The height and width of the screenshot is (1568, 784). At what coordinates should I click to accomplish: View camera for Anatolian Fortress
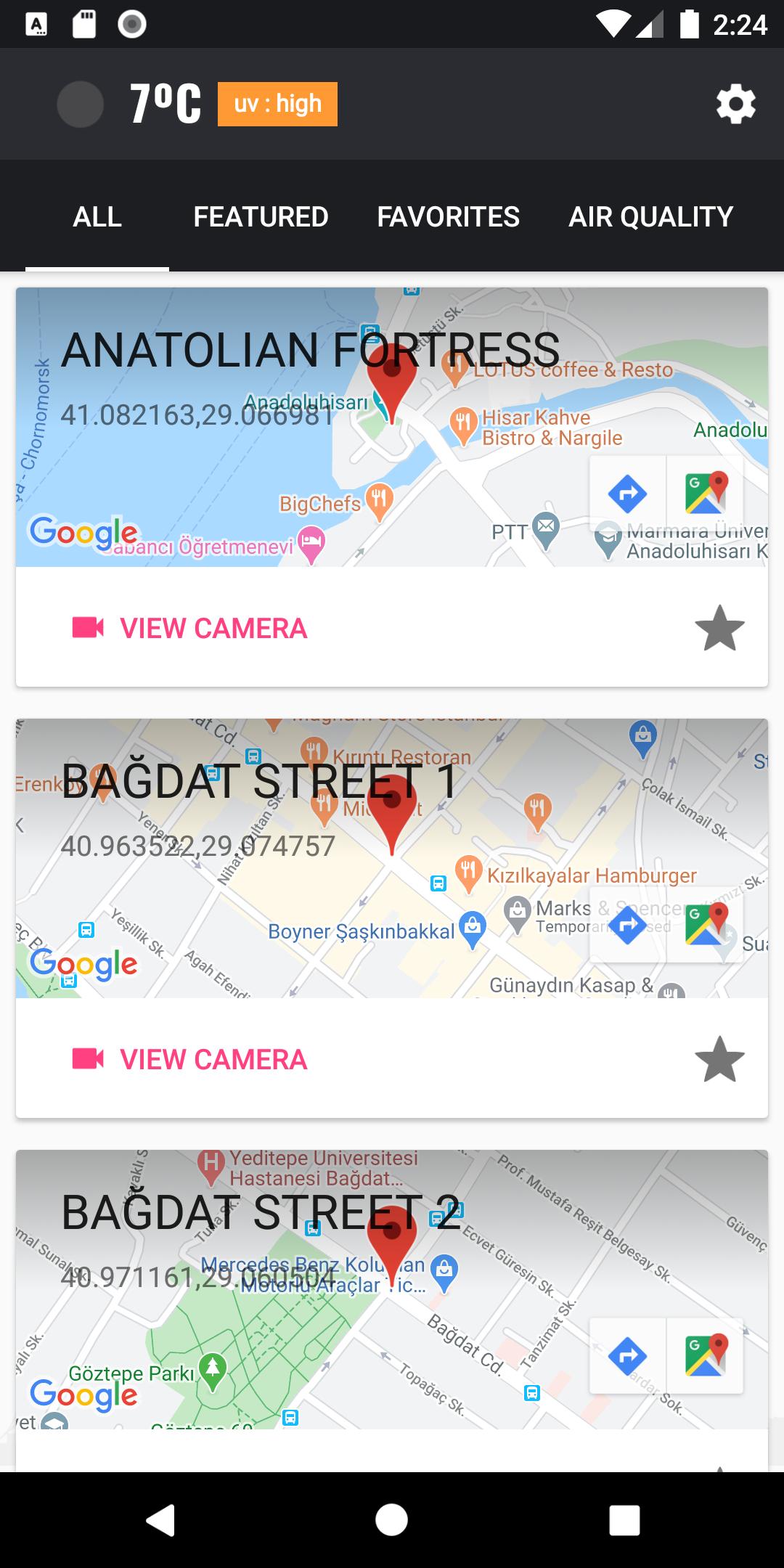pos(190,628)
